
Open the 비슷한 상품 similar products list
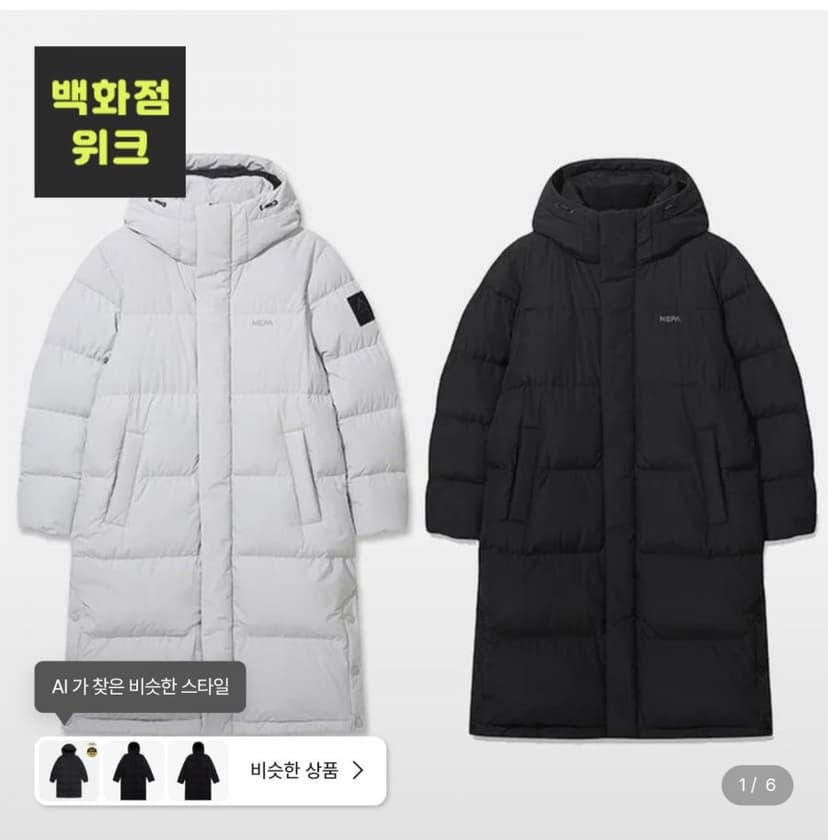click(307, 770)
